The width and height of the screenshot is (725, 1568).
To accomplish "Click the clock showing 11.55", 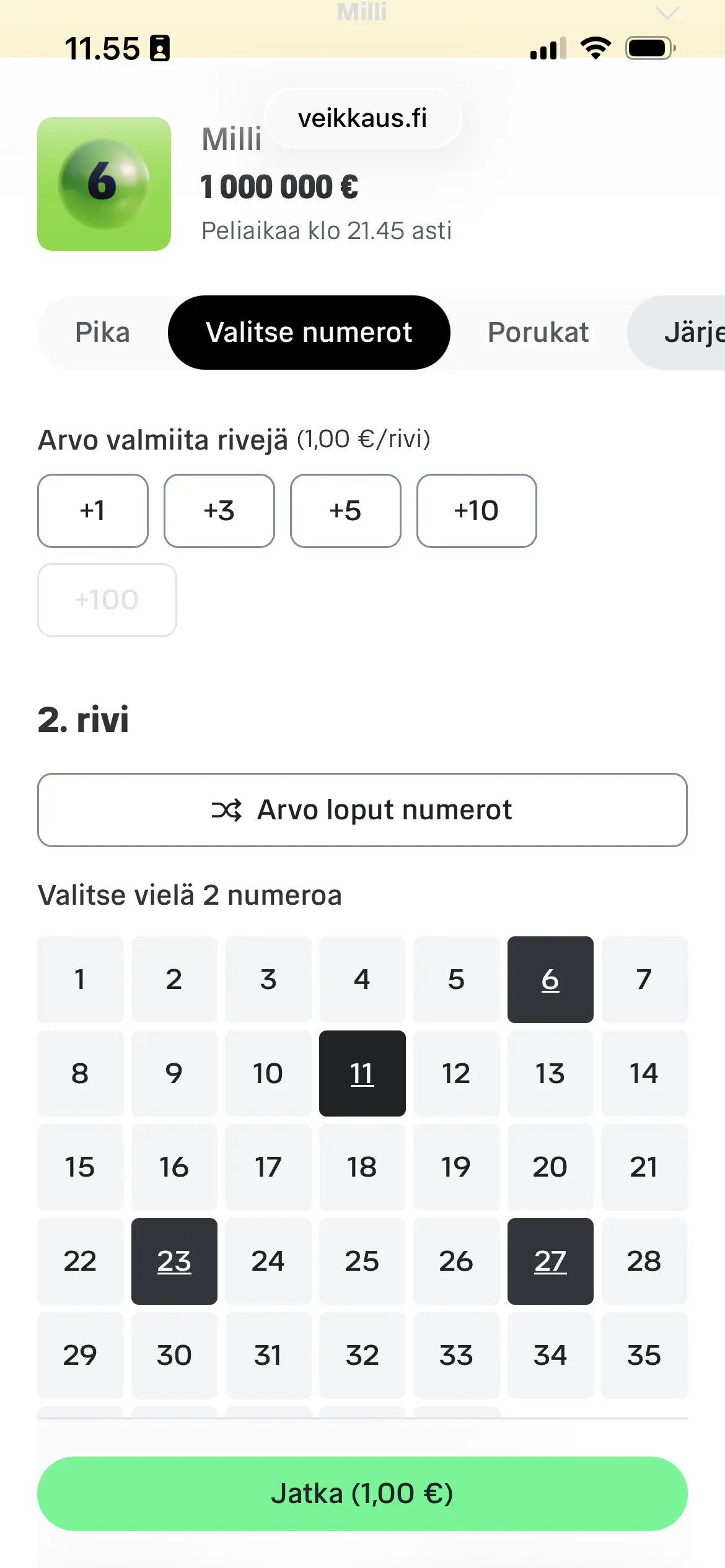I will point(101,47).
